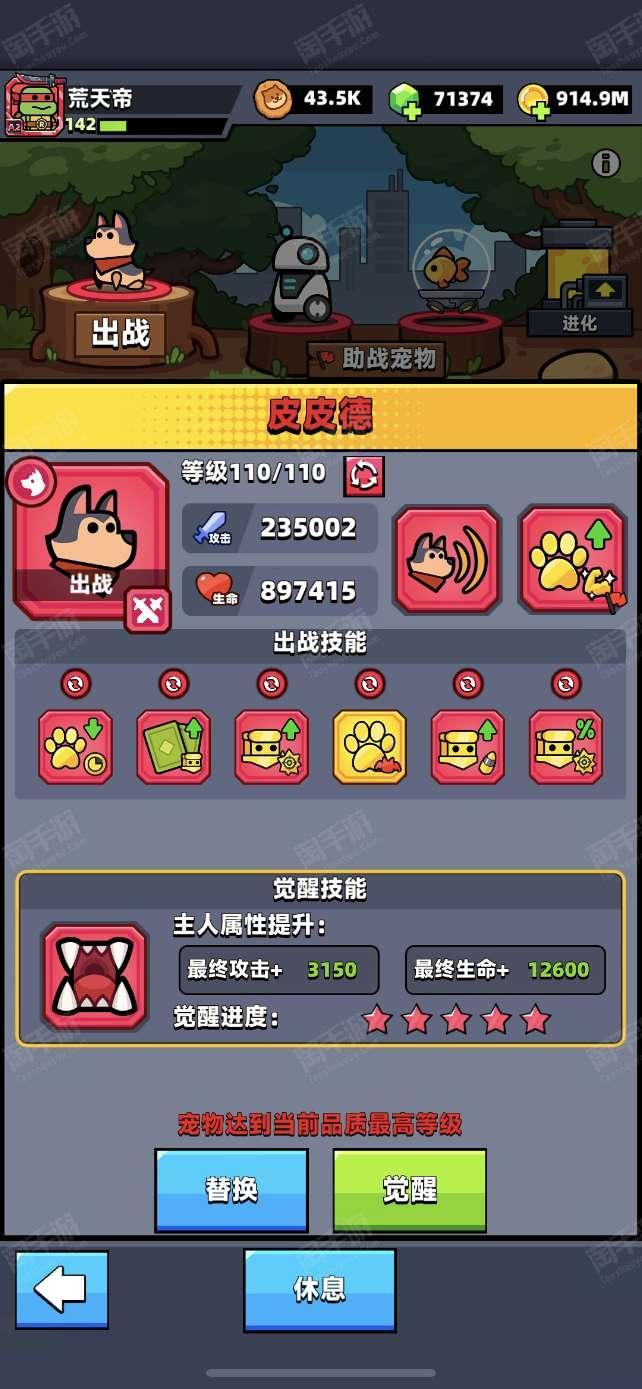The image size is (642, 1389).
Task: Tap the 皮皮德 pet portrait 出战
Action: [91, 540]
